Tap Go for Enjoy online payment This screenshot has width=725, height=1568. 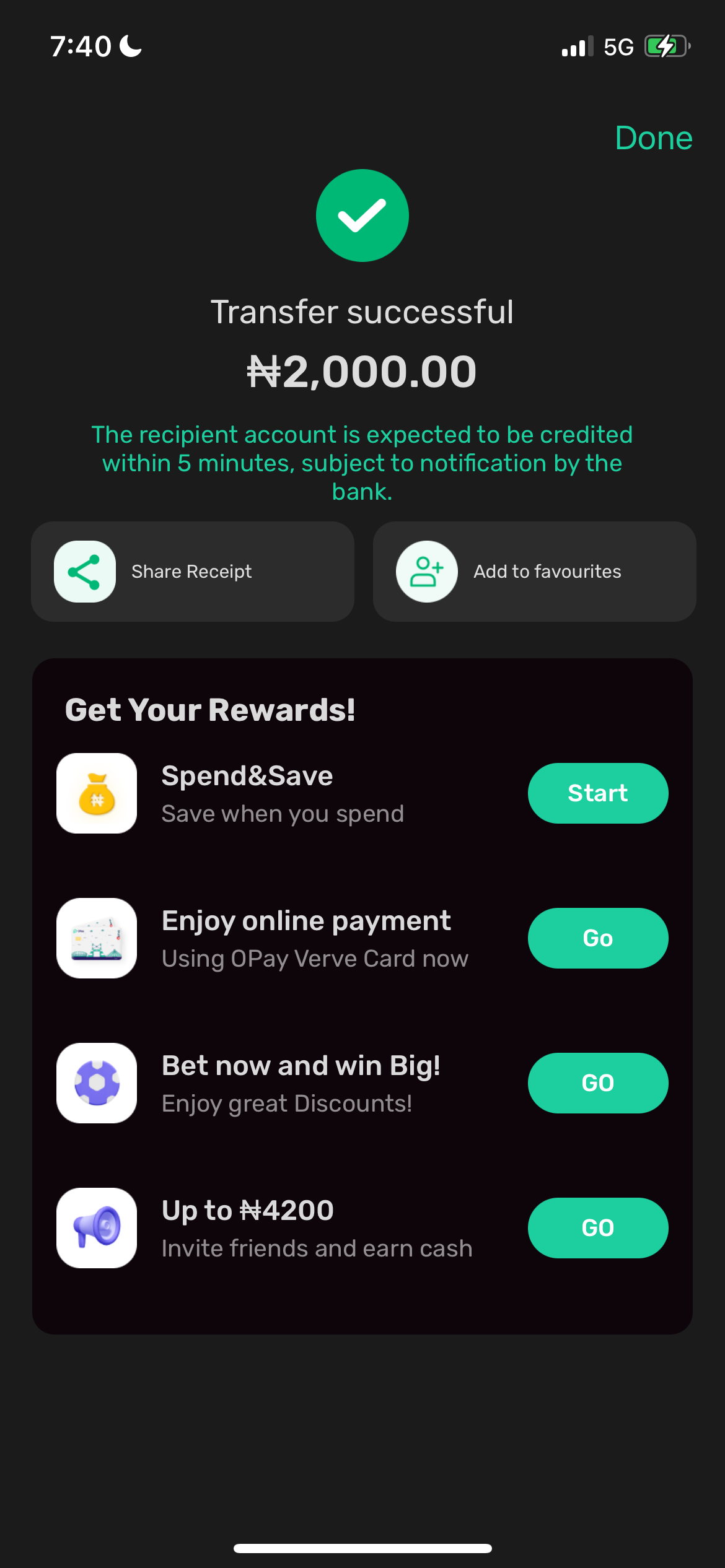[x=597, y=938]
